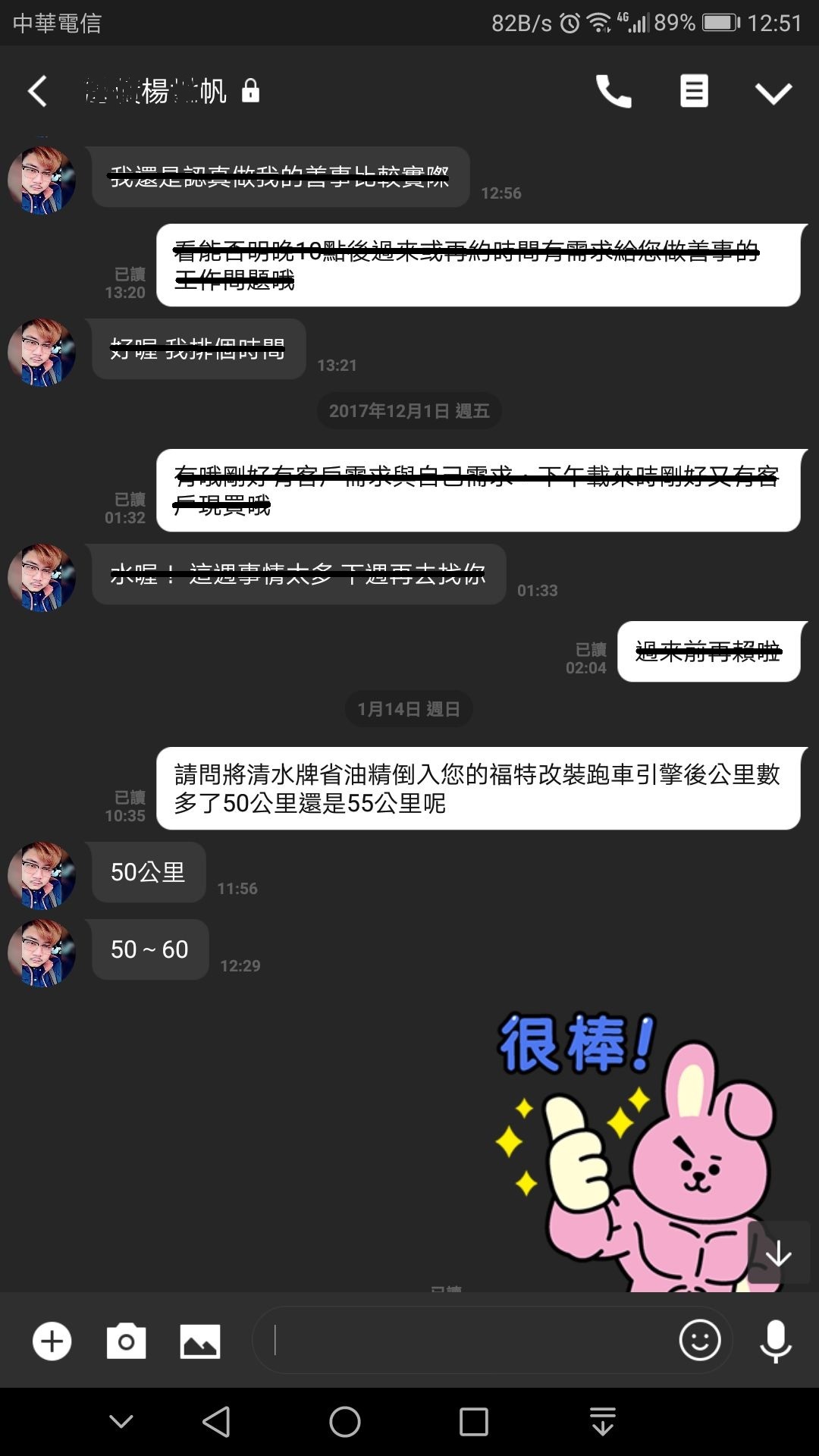This screenshot has width=819, height=1456.
Task: Open the photo gallery picker
Action: point(200,1341)
